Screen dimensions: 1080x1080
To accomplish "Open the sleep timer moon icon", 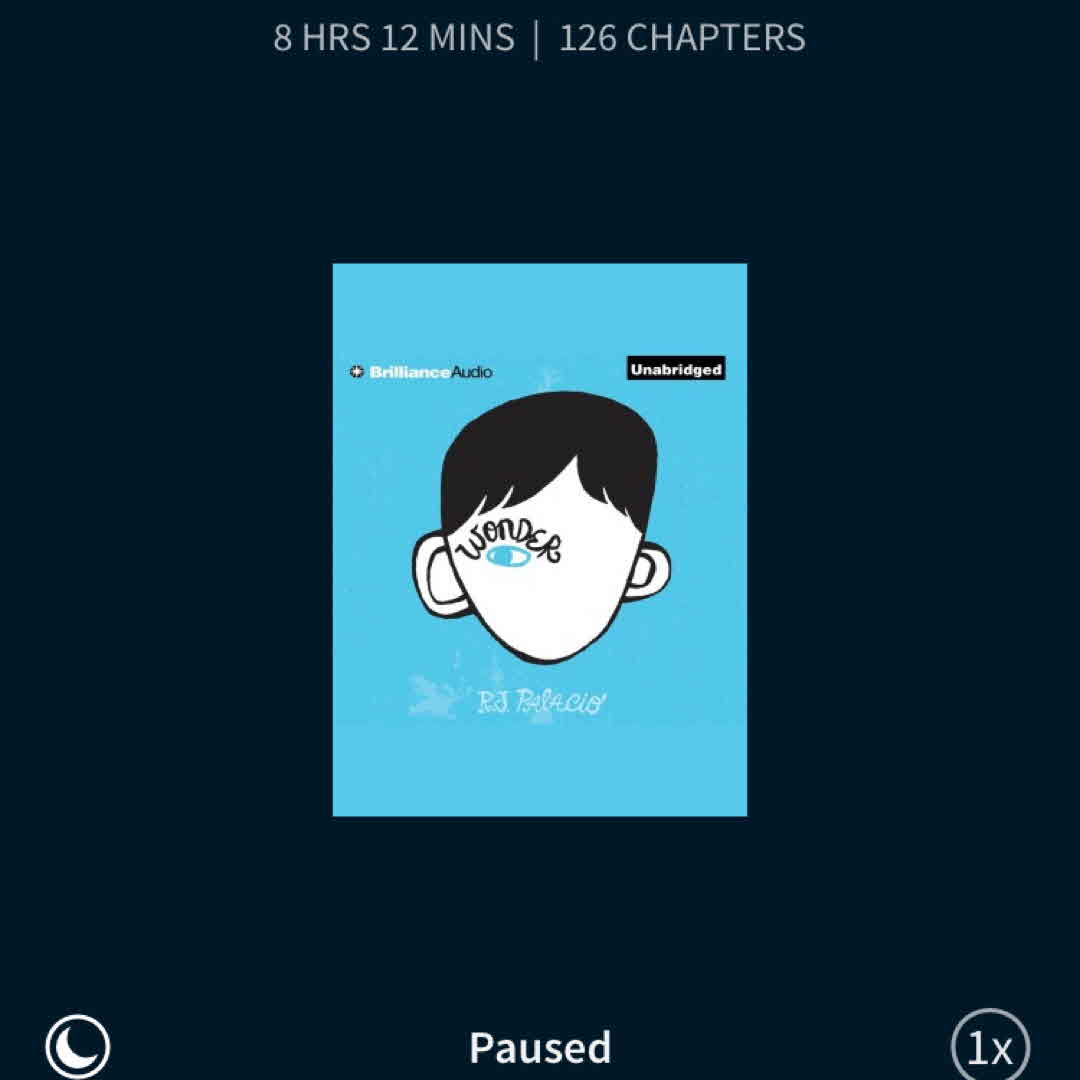I will 78,1046.
